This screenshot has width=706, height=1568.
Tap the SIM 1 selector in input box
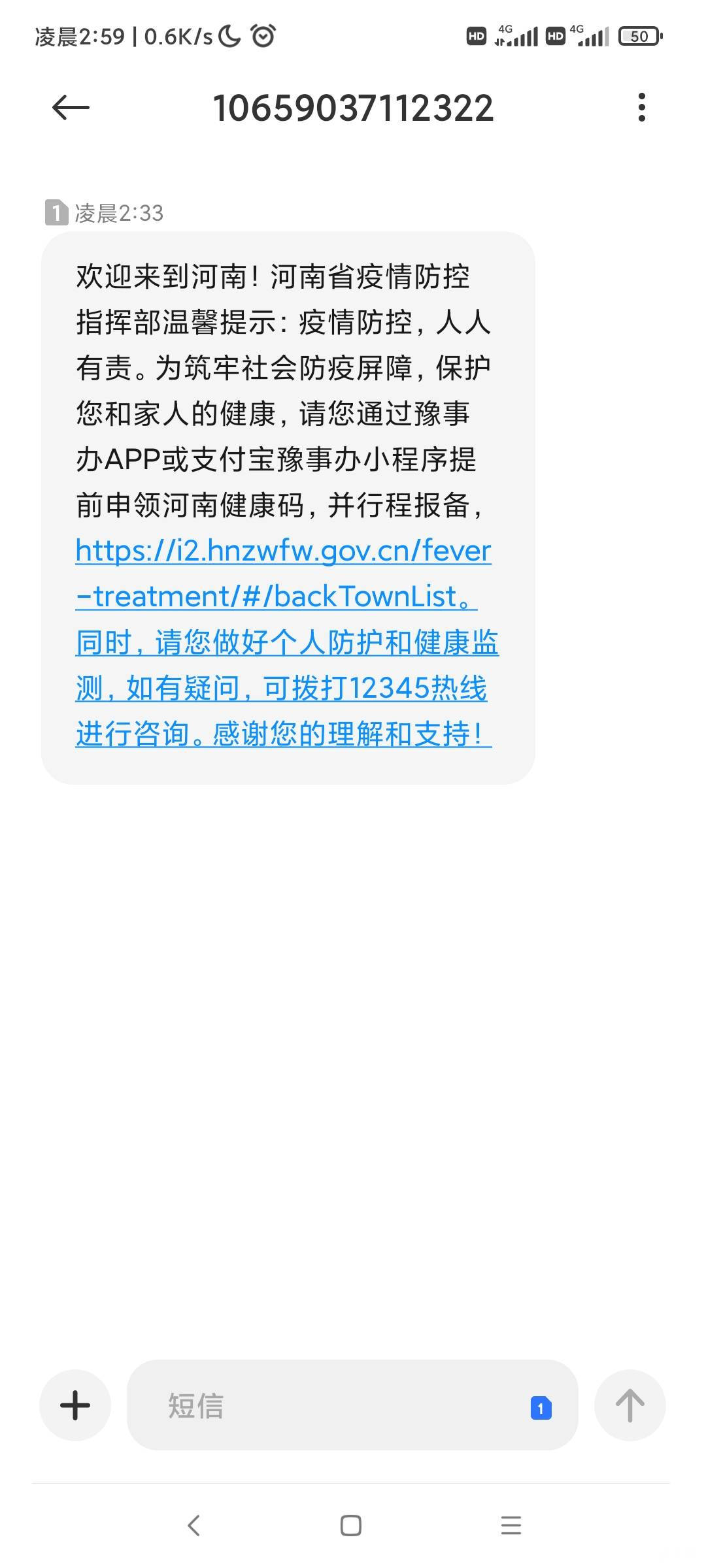pyautogui.click(x=541, y=1408)
